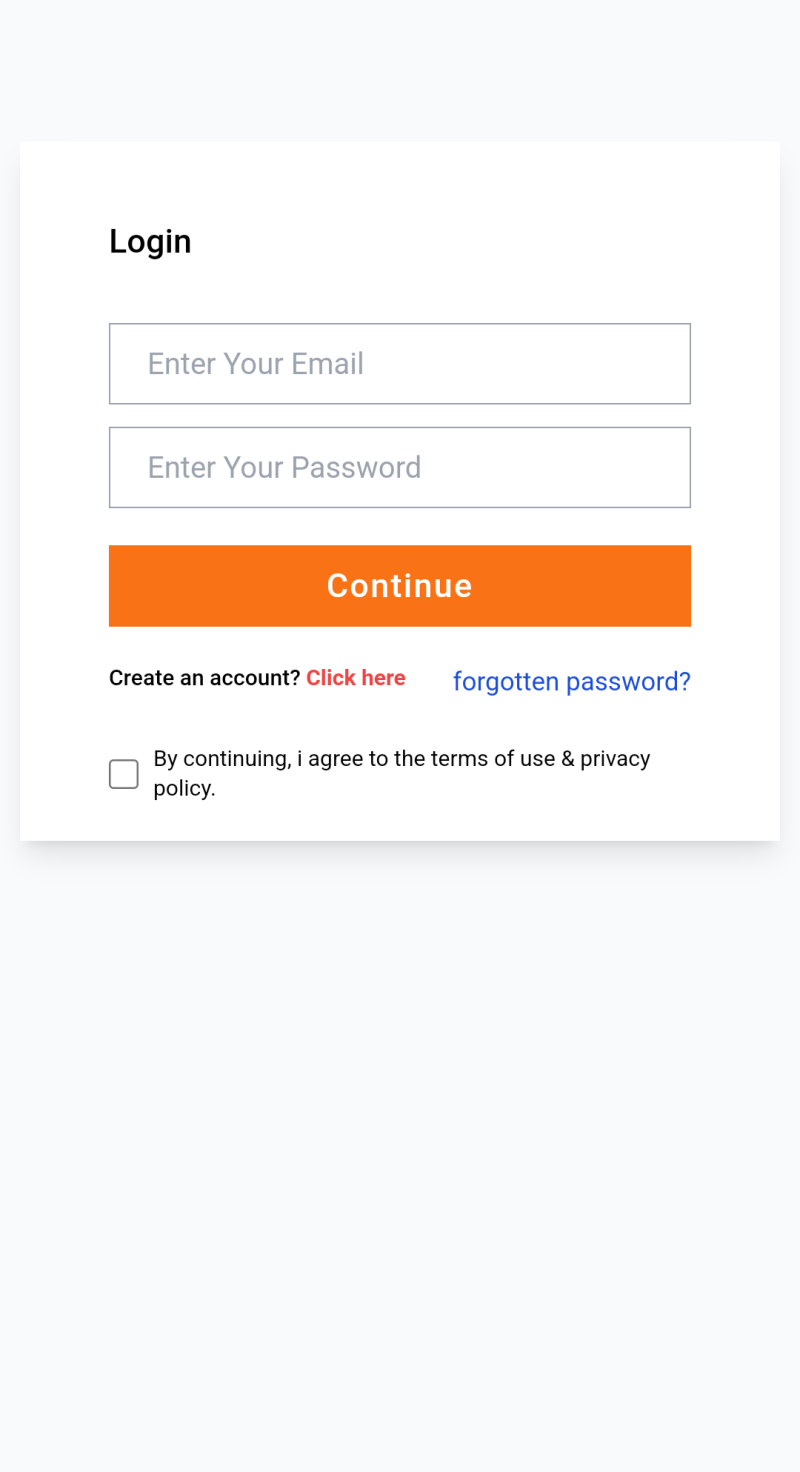800x1472 pixels.
Task: Focus the Enter Your Email field
Action: 400,364
